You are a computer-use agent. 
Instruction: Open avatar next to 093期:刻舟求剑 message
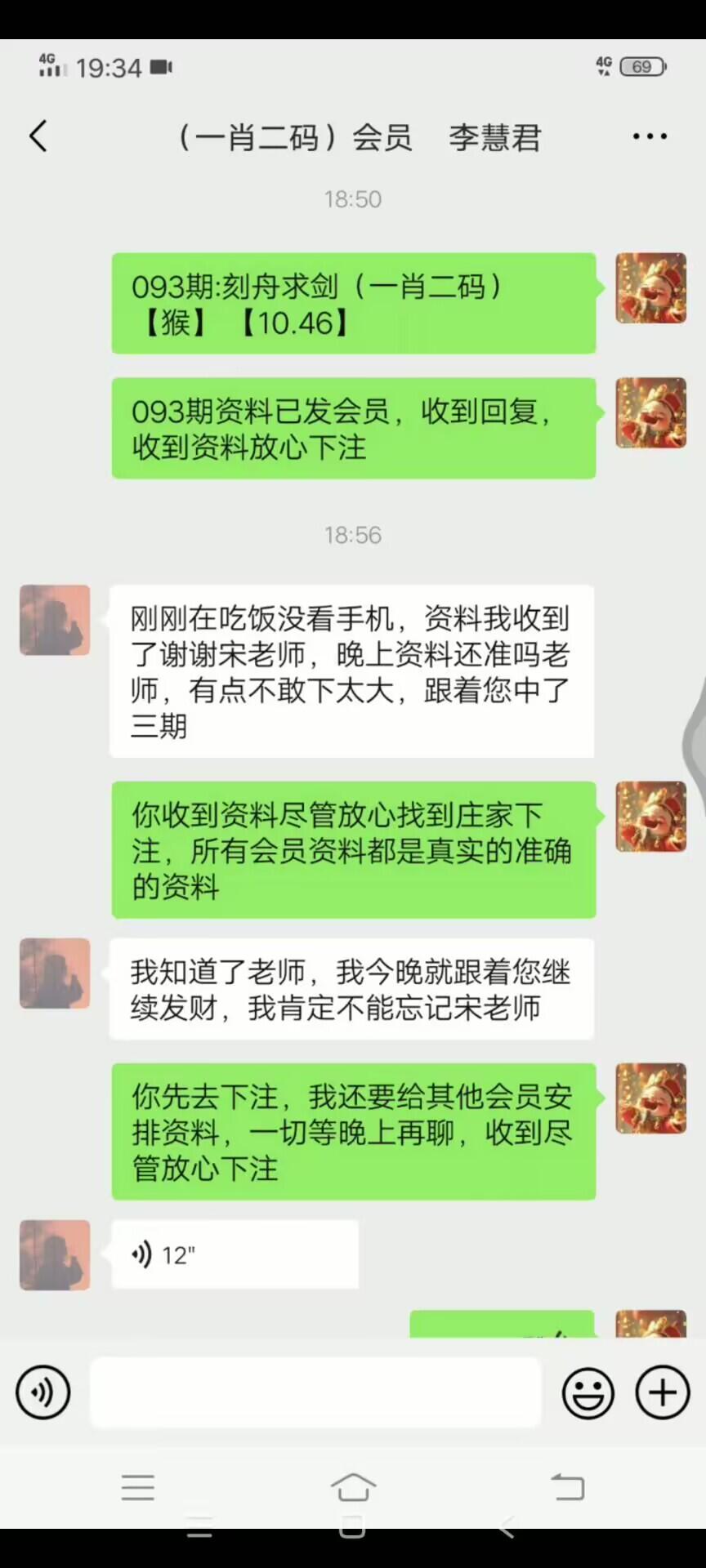point(650,288)
